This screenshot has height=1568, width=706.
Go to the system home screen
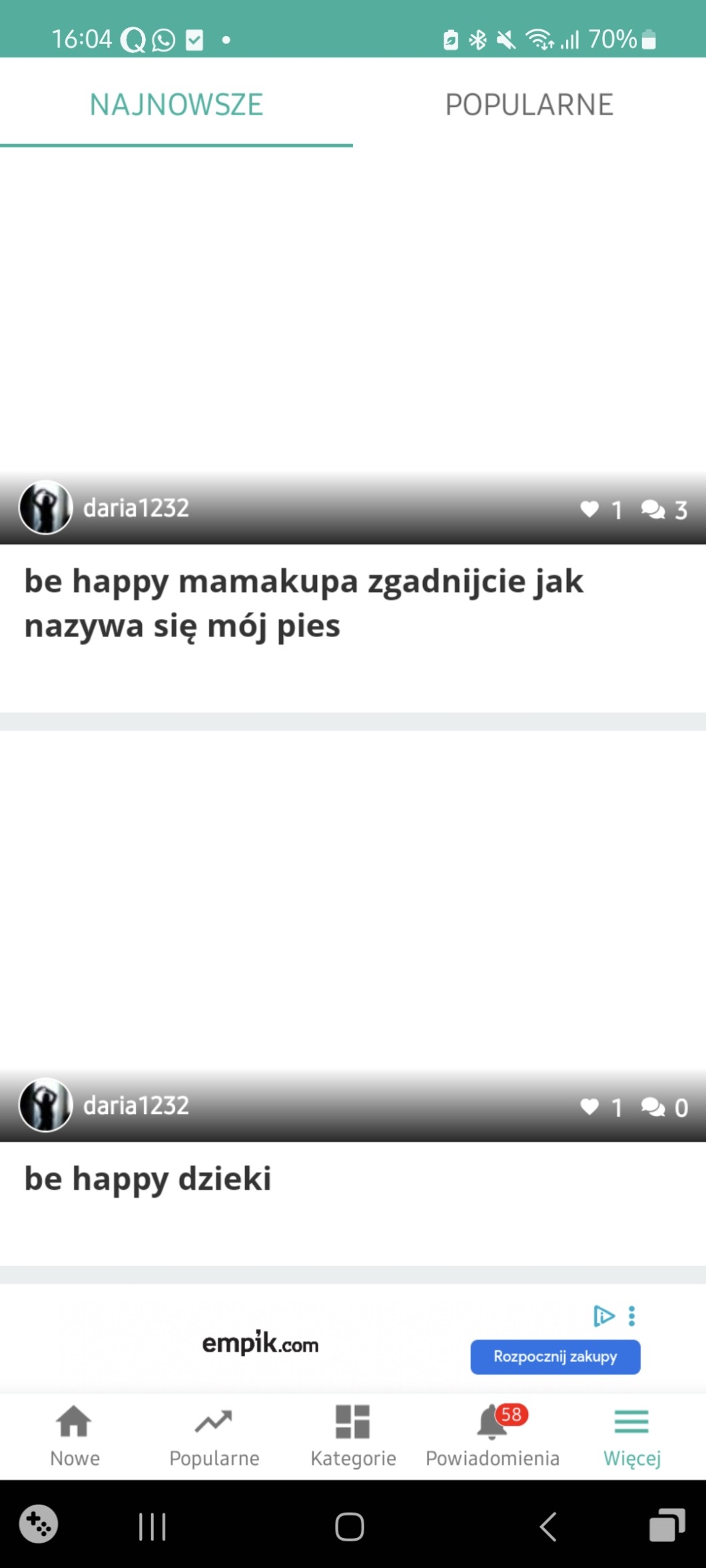coord(350,1526)
